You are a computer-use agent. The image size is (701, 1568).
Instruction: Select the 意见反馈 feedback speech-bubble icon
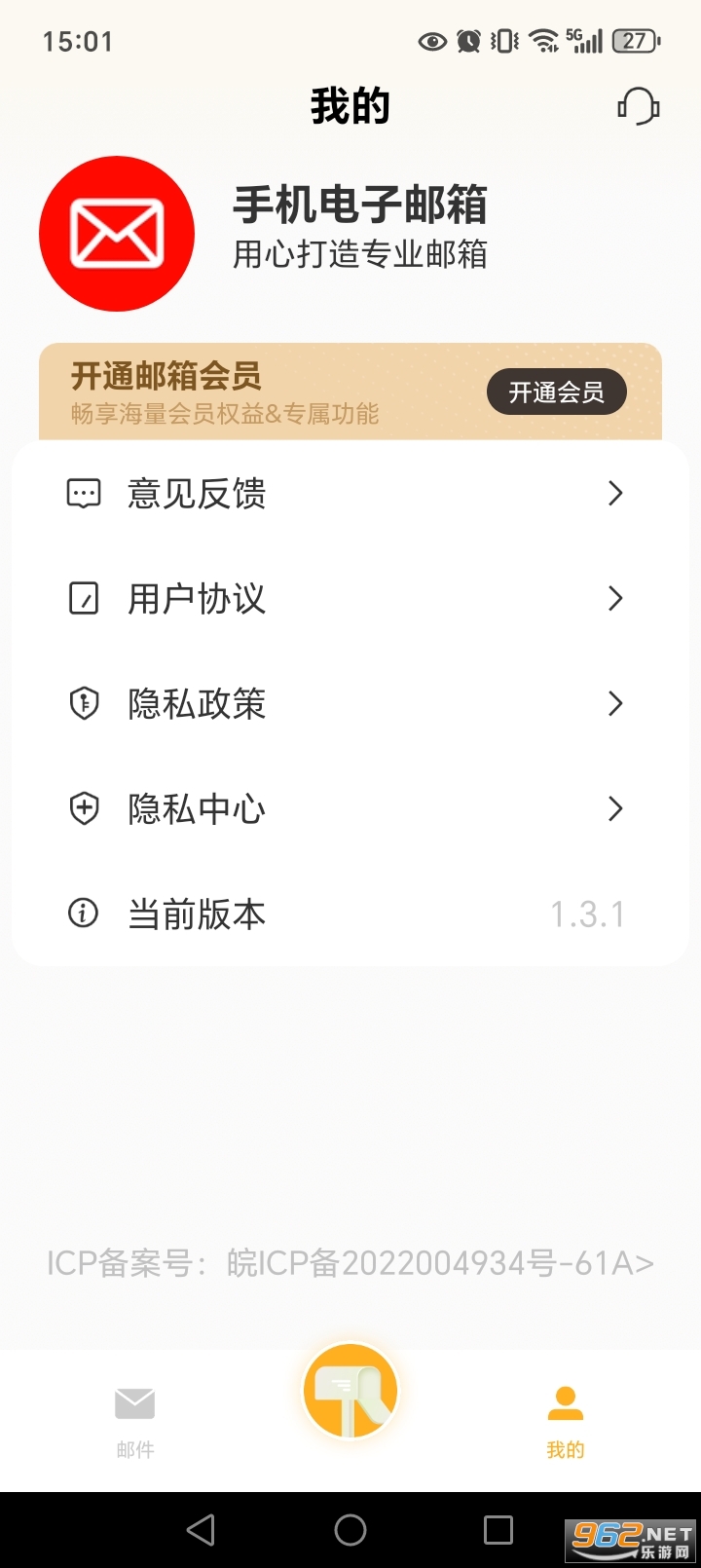pyautogui.click(x=84, y=494)
